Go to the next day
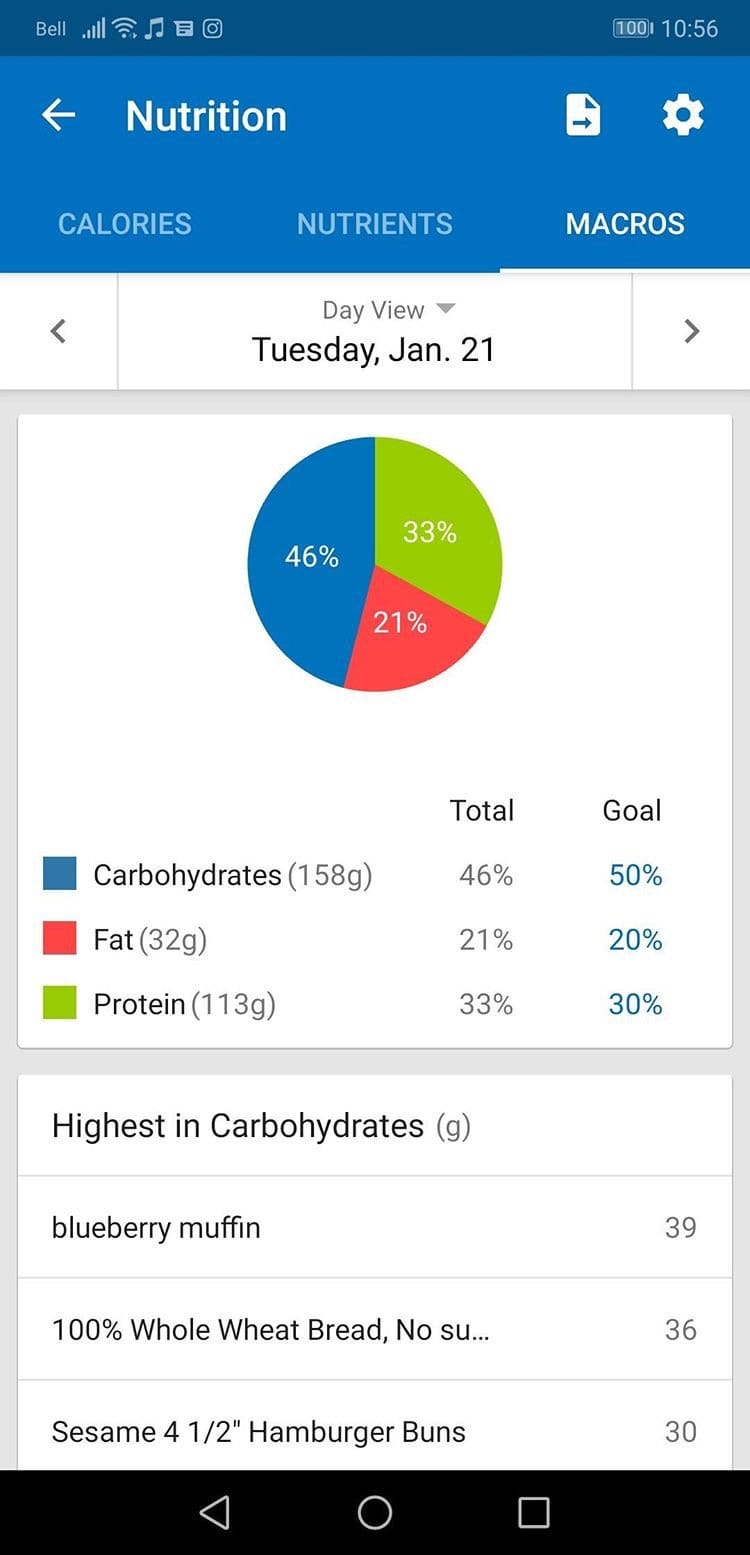This screenshot has width=750, height=1555. click(691, 331)
